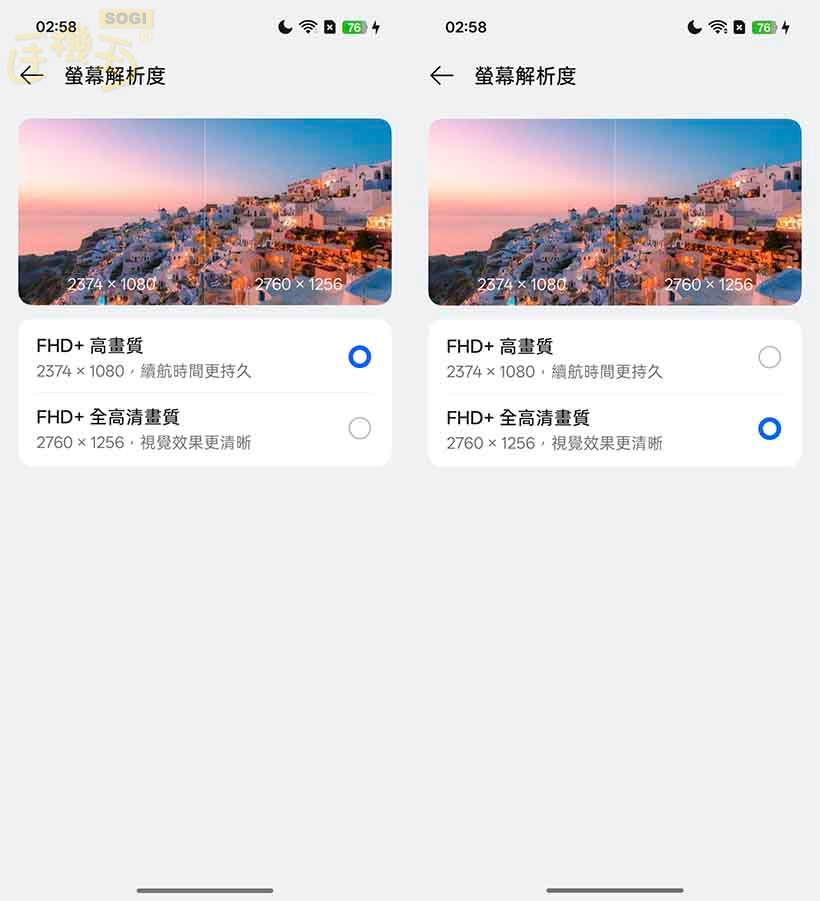
Task: Tap the no-SIM card indicator icon
Action: tap(330, 27)
